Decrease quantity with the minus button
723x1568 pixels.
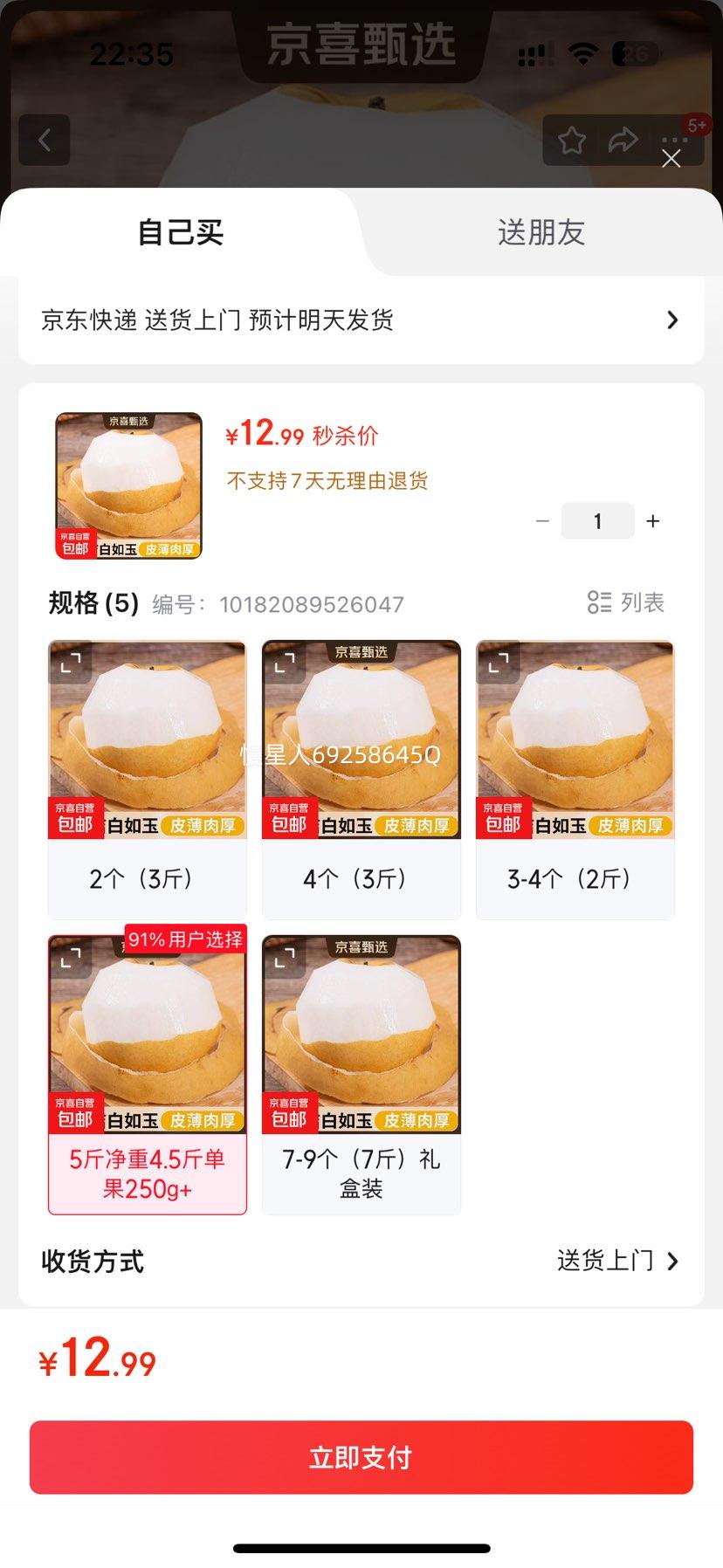(542, 521)
